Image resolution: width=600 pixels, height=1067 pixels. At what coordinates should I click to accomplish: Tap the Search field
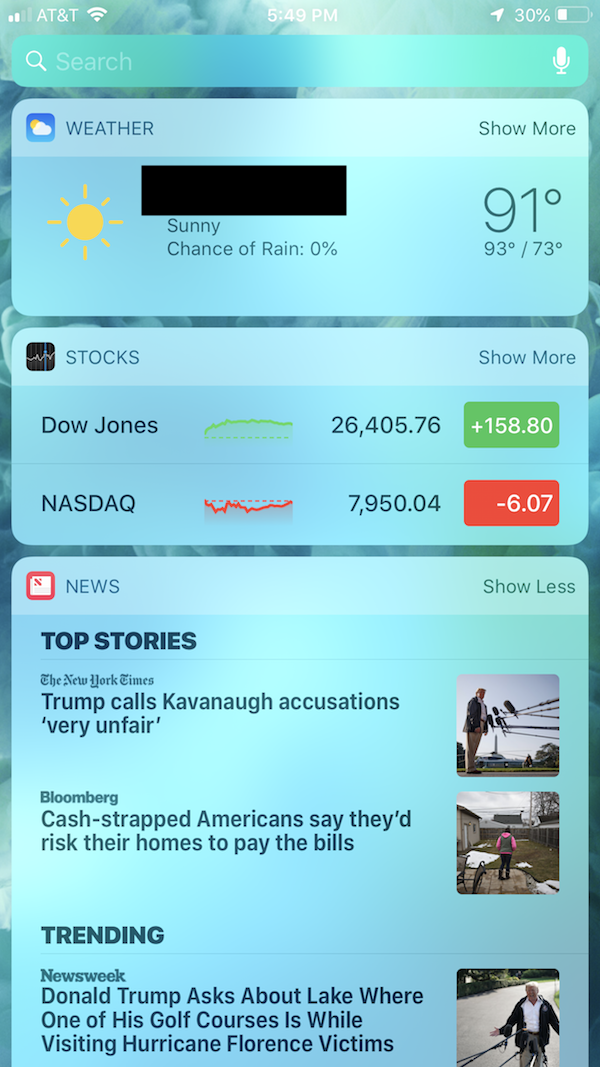[280, 62]
